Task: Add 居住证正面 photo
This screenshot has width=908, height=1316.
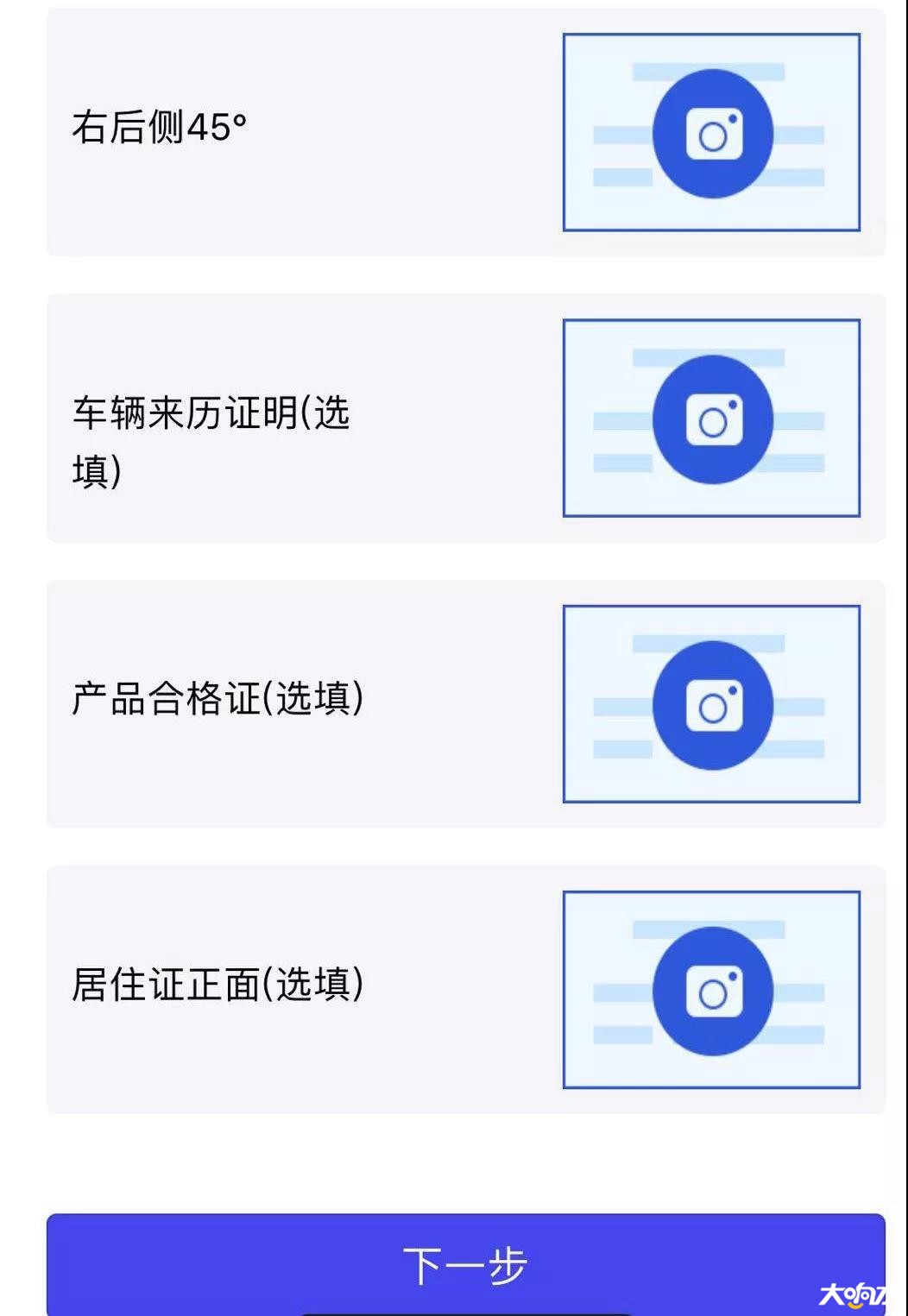Action: pos(711,990)
